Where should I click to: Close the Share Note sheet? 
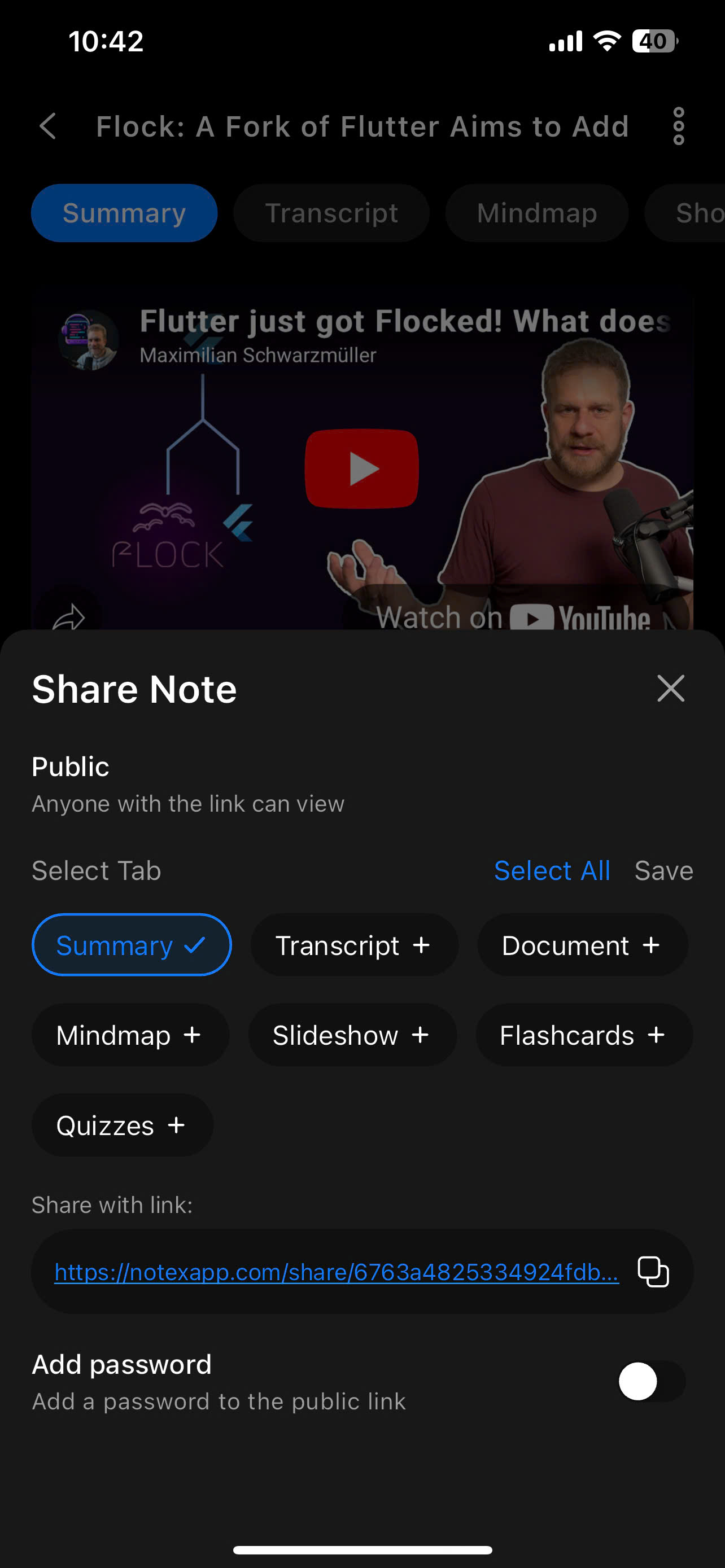click(x=670, y=689)
